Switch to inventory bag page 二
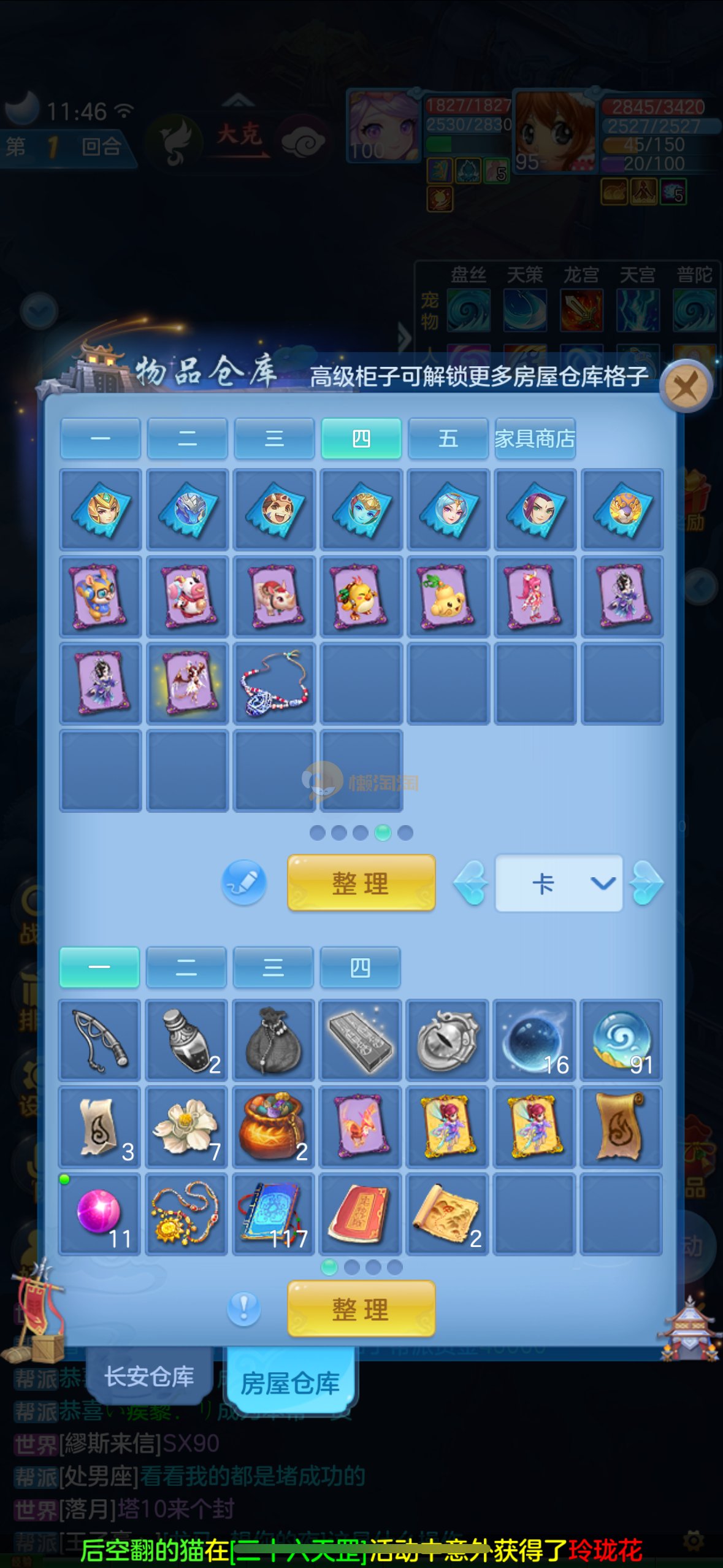This screenshot has width=723, height=1568. click(x=186, y=967)
